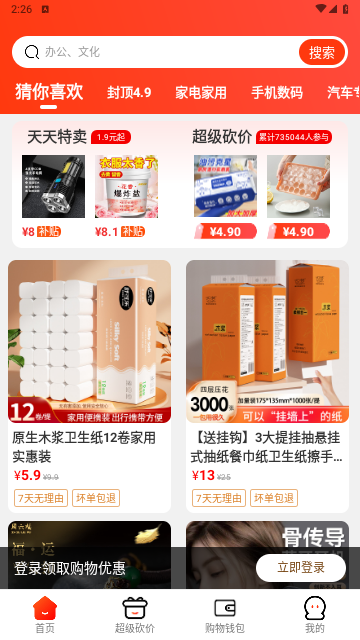The width and height of the screenshot is (360, 640).
Task: Open the wet wipes ¥4.90 bargain item
Action: click(225, 196)
